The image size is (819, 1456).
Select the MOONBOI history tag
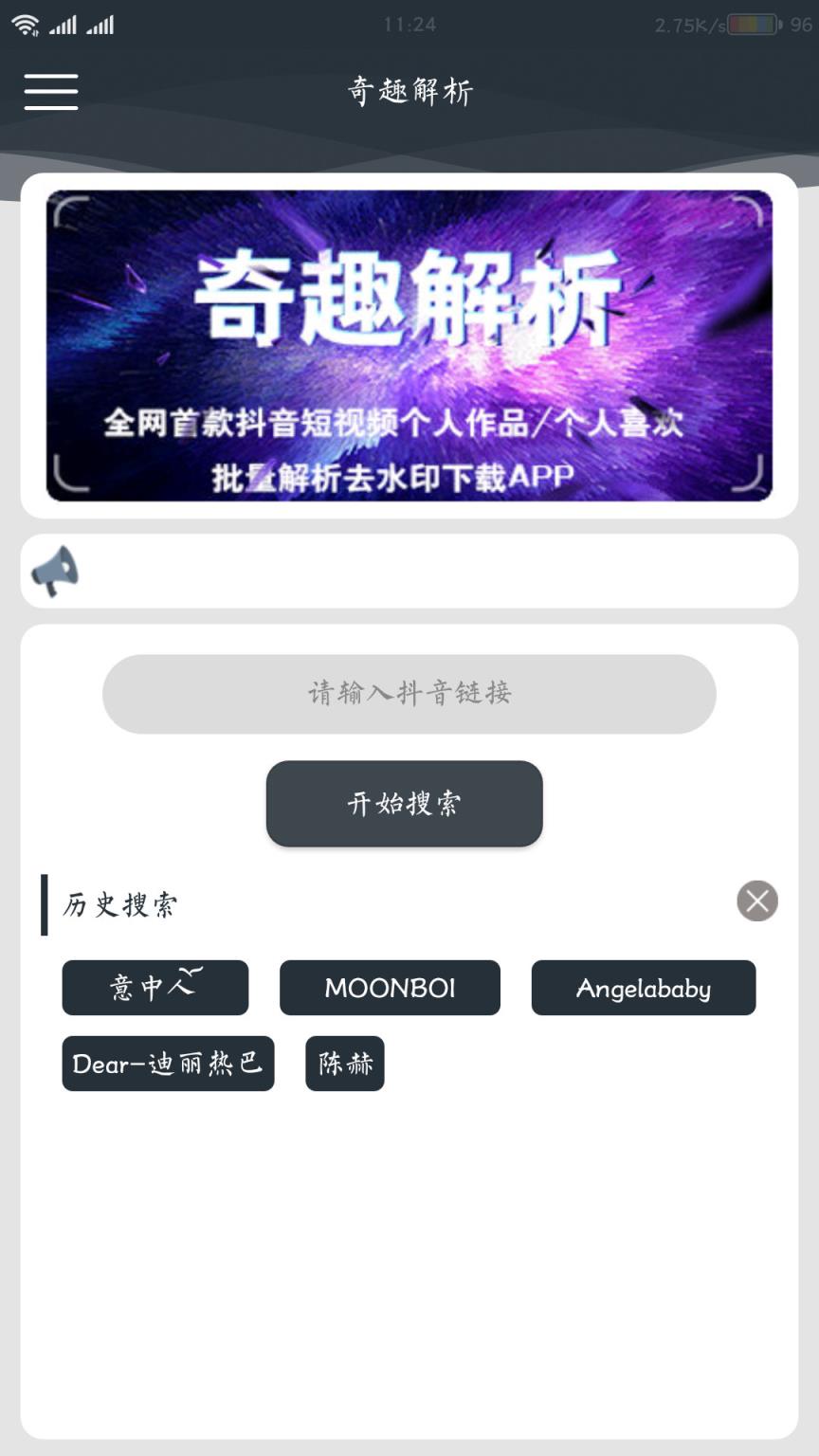pos(390,987)
